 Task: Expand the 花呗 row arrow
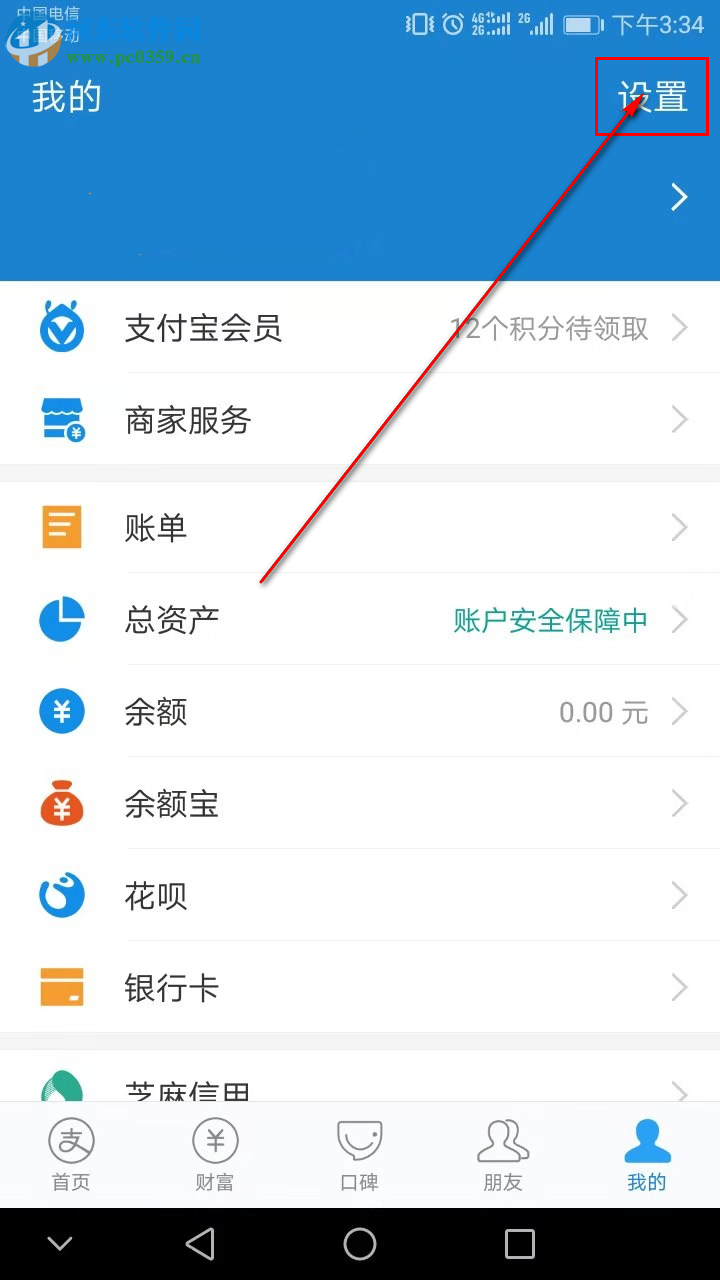pos(679,895)
